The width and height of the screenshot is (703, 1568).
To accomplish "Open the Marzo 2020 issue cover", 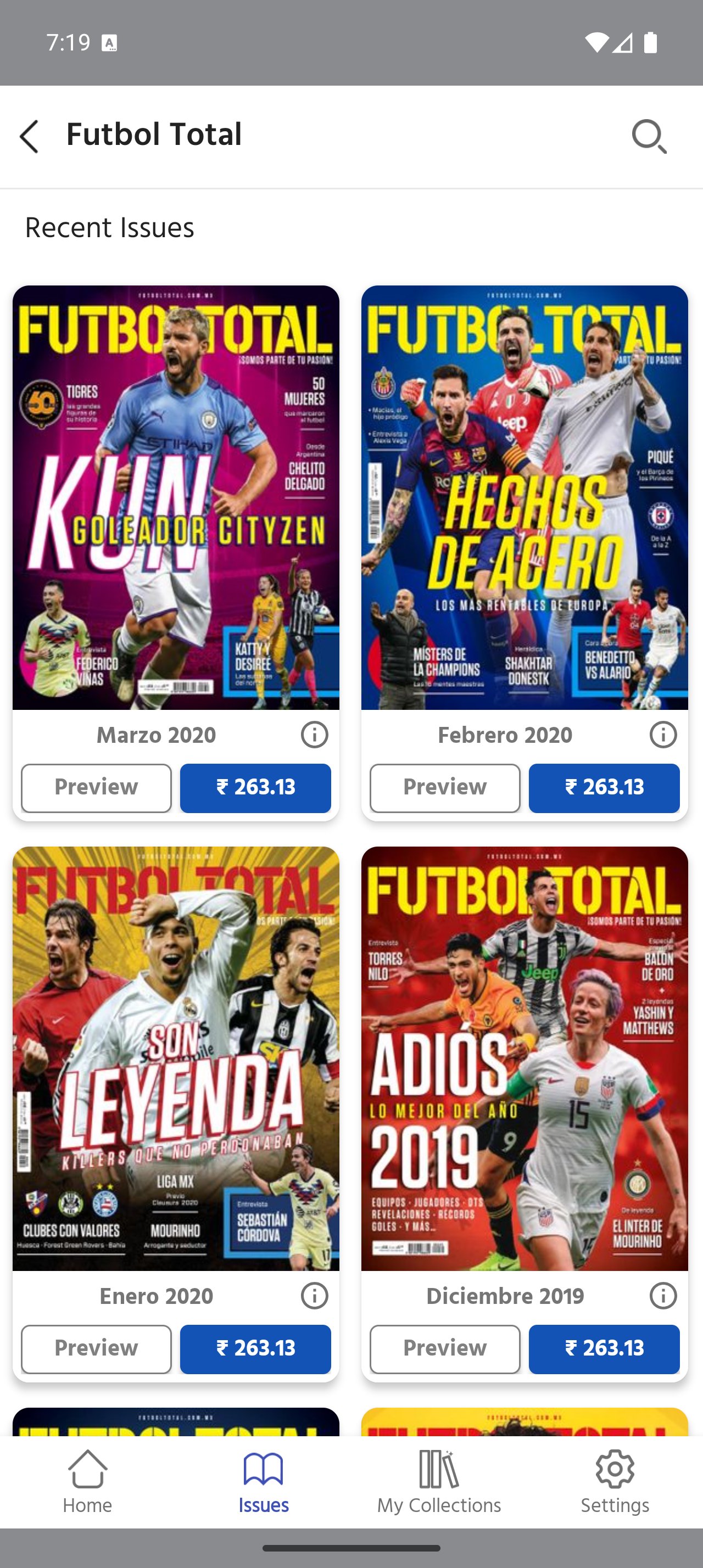I will 176,497.
